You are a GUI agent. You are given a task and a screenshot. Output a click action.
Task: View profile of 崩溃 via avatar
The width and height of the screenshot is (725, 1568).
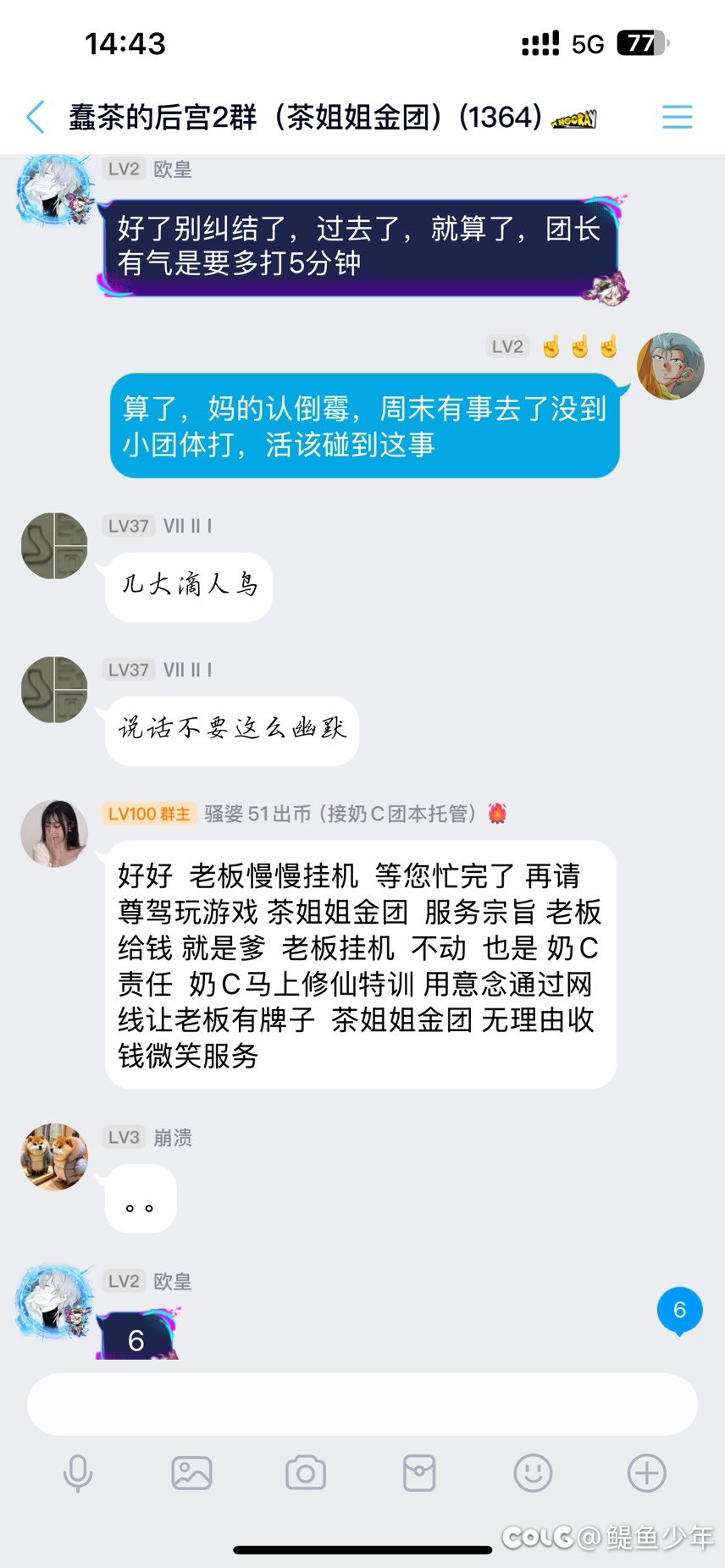(x=54, y=1157)
